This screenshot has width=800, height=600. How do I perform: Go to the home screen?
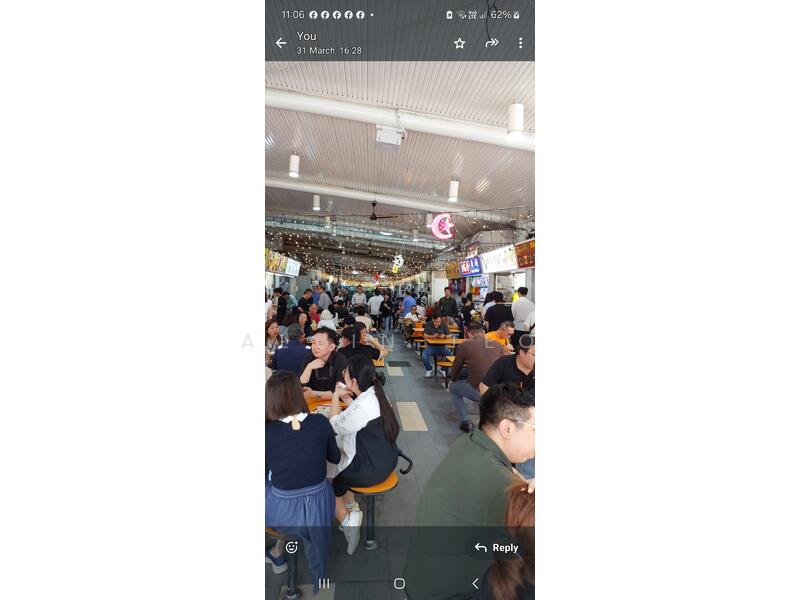(399, 583)
